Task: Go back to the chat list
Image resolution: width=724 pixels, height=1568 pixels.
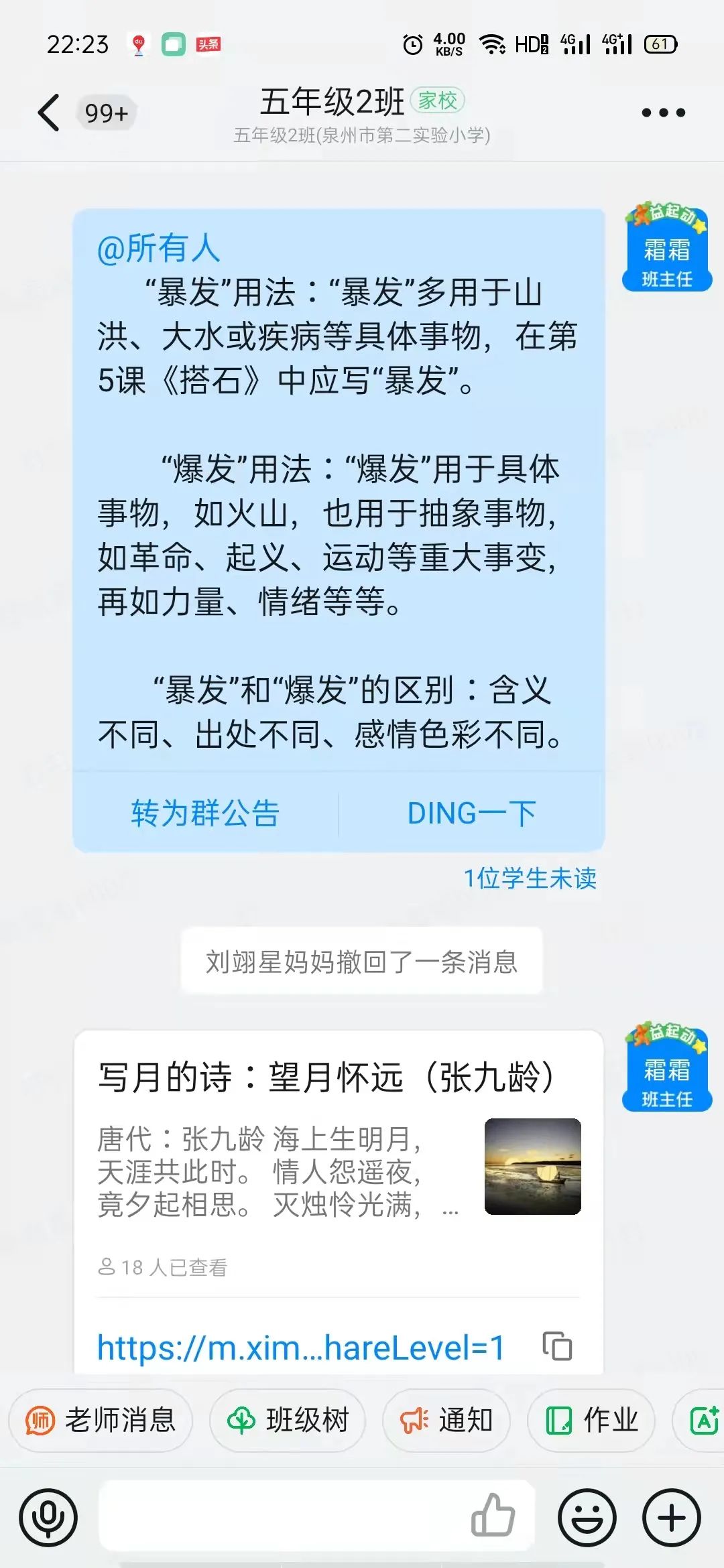Action: [49, 113]
